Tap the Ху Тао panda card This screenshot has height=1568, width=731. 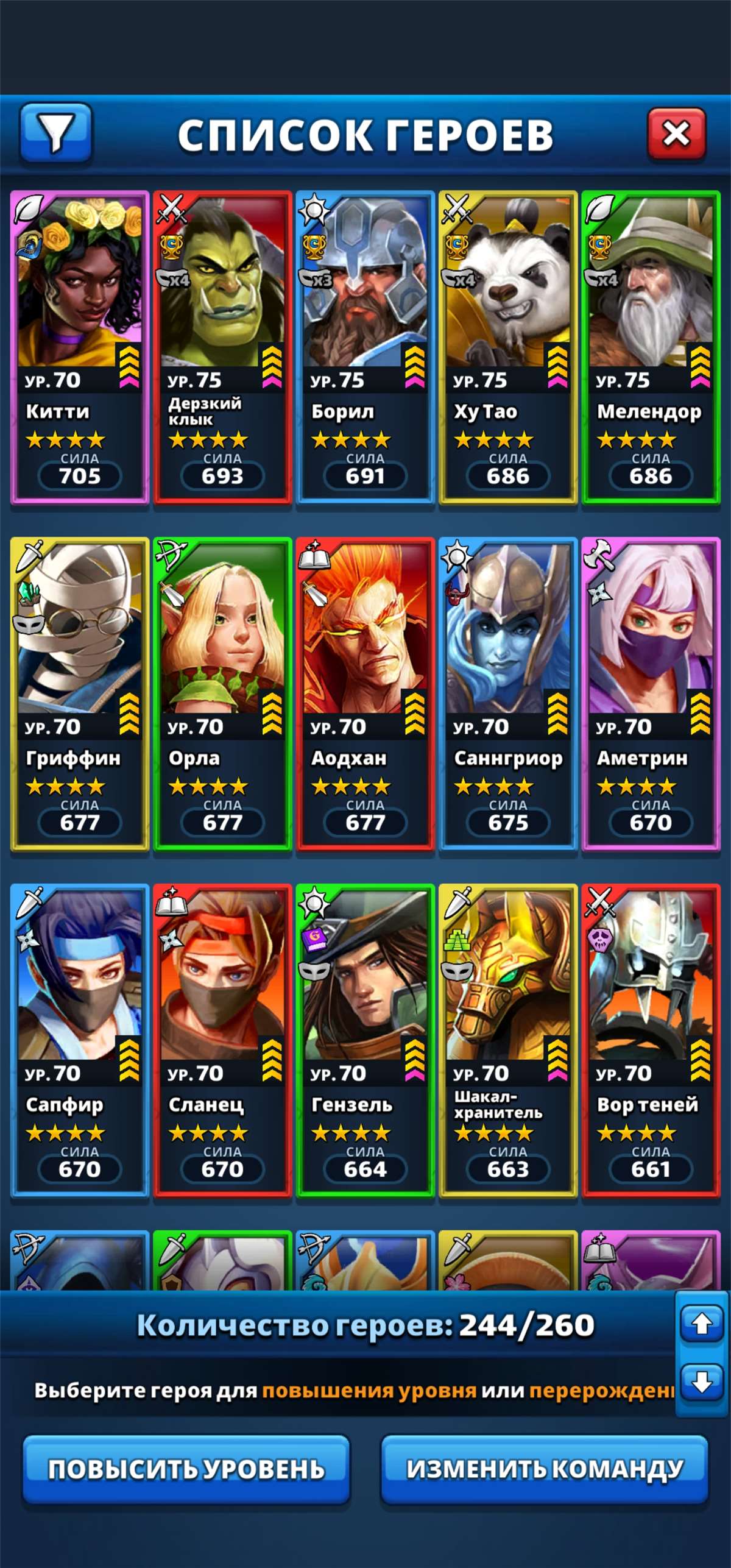(508, 347)
